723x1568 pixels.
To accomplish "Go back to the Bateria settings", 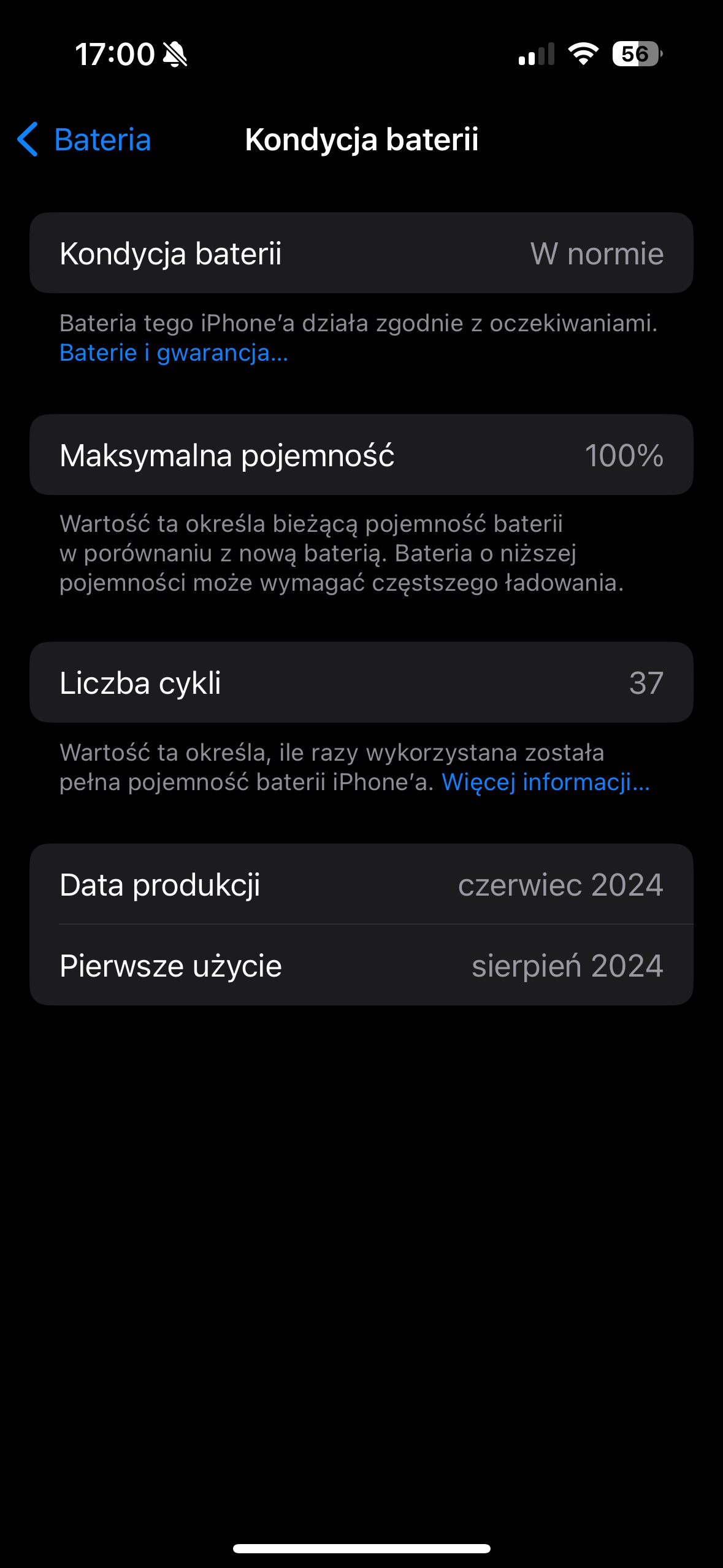I will click(x=85, y=139).
